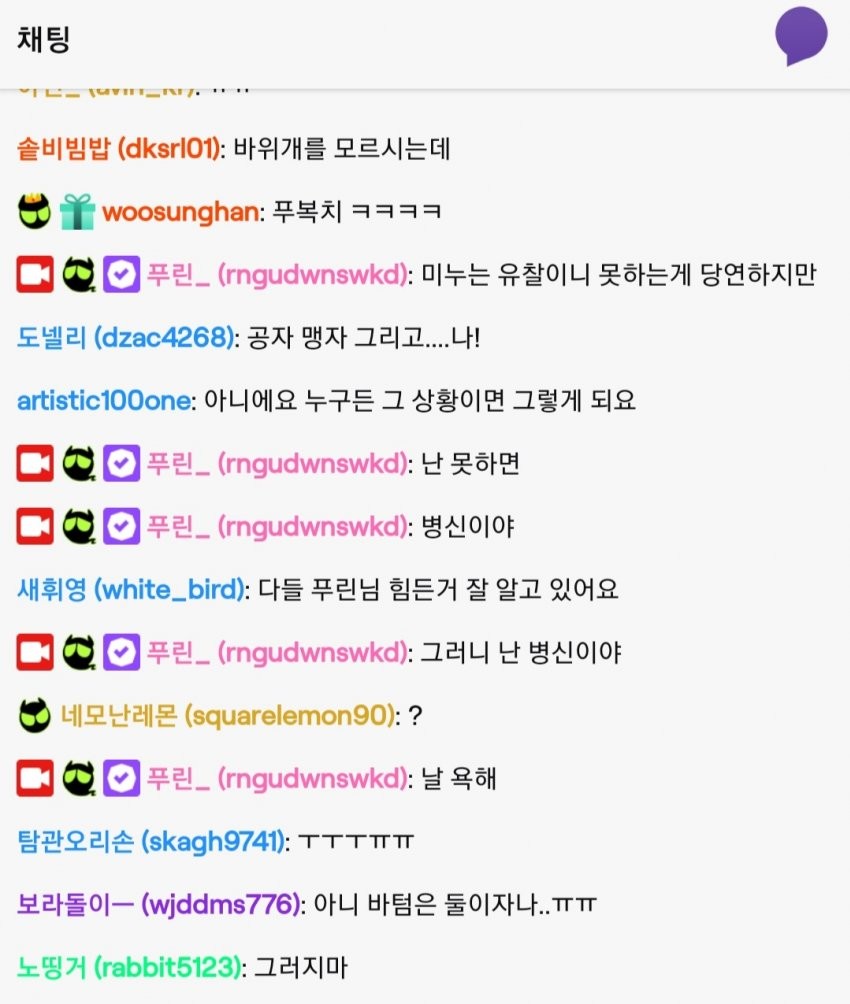The image size is (850, 1004).
Task: Tap the purple chat bubble icon
Action: click(801, 36)
